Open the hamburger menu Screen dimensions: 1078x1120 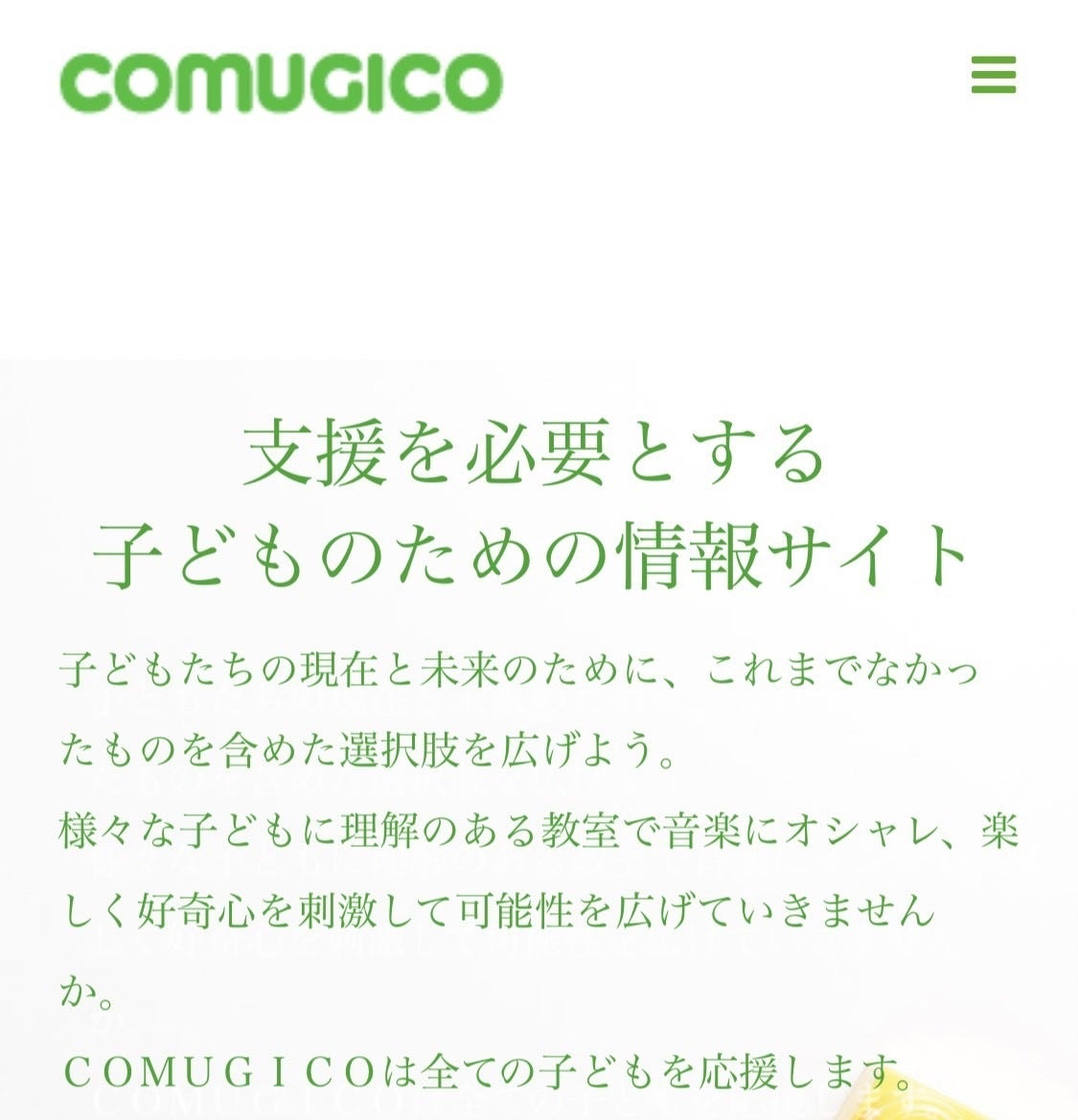point(993,75)
